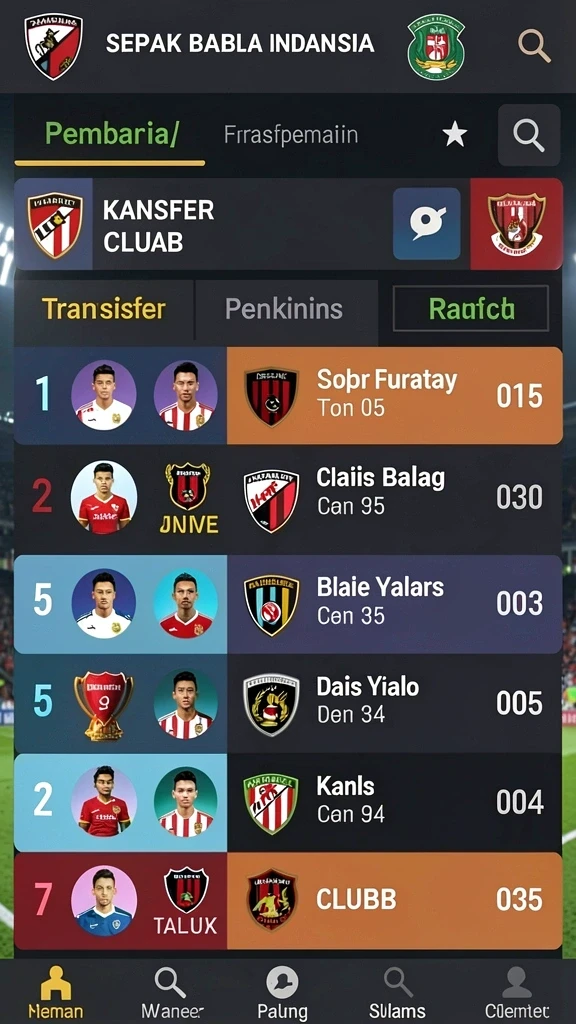Open the Kanls row
The image size is (576, 1024).
pos(288,803)
